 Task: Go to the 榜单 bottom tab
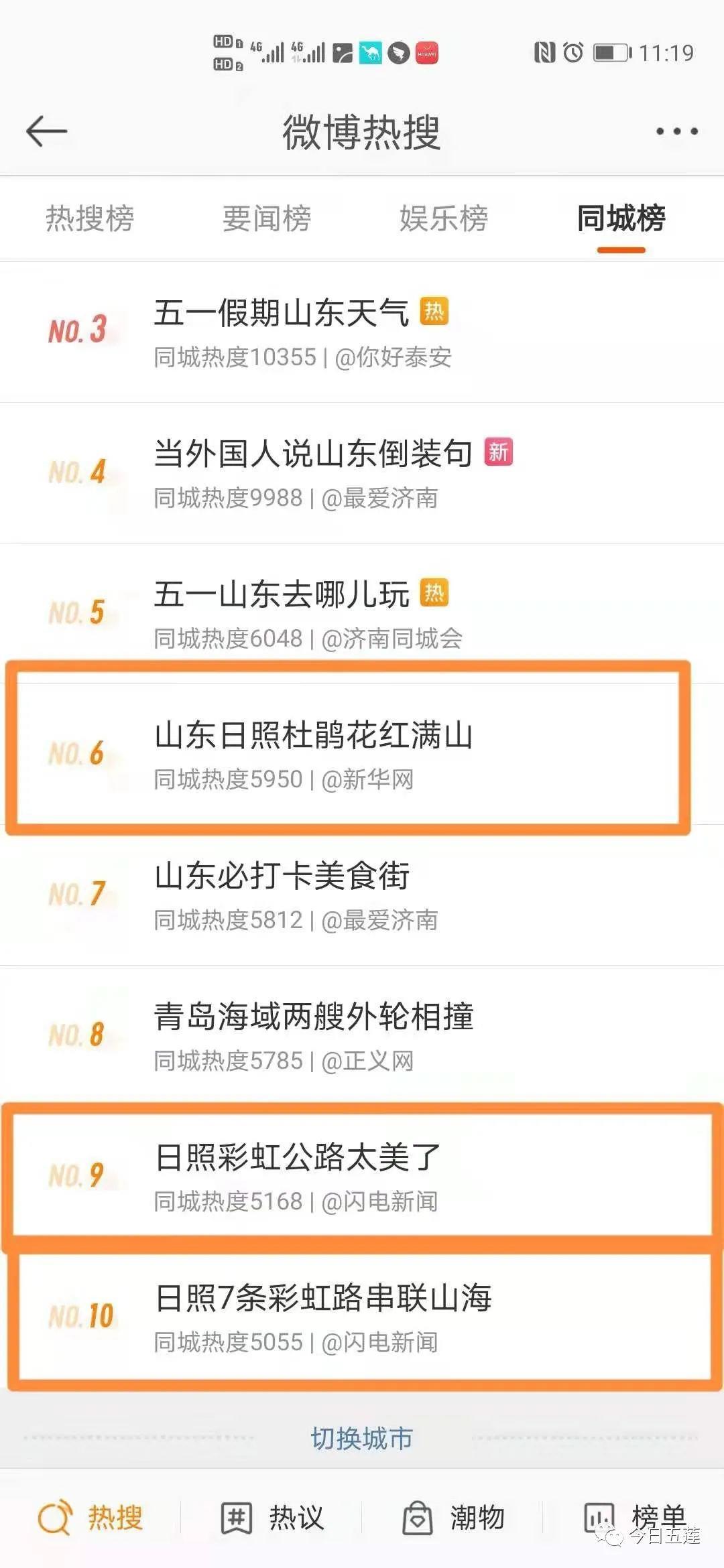point(635,1517)
